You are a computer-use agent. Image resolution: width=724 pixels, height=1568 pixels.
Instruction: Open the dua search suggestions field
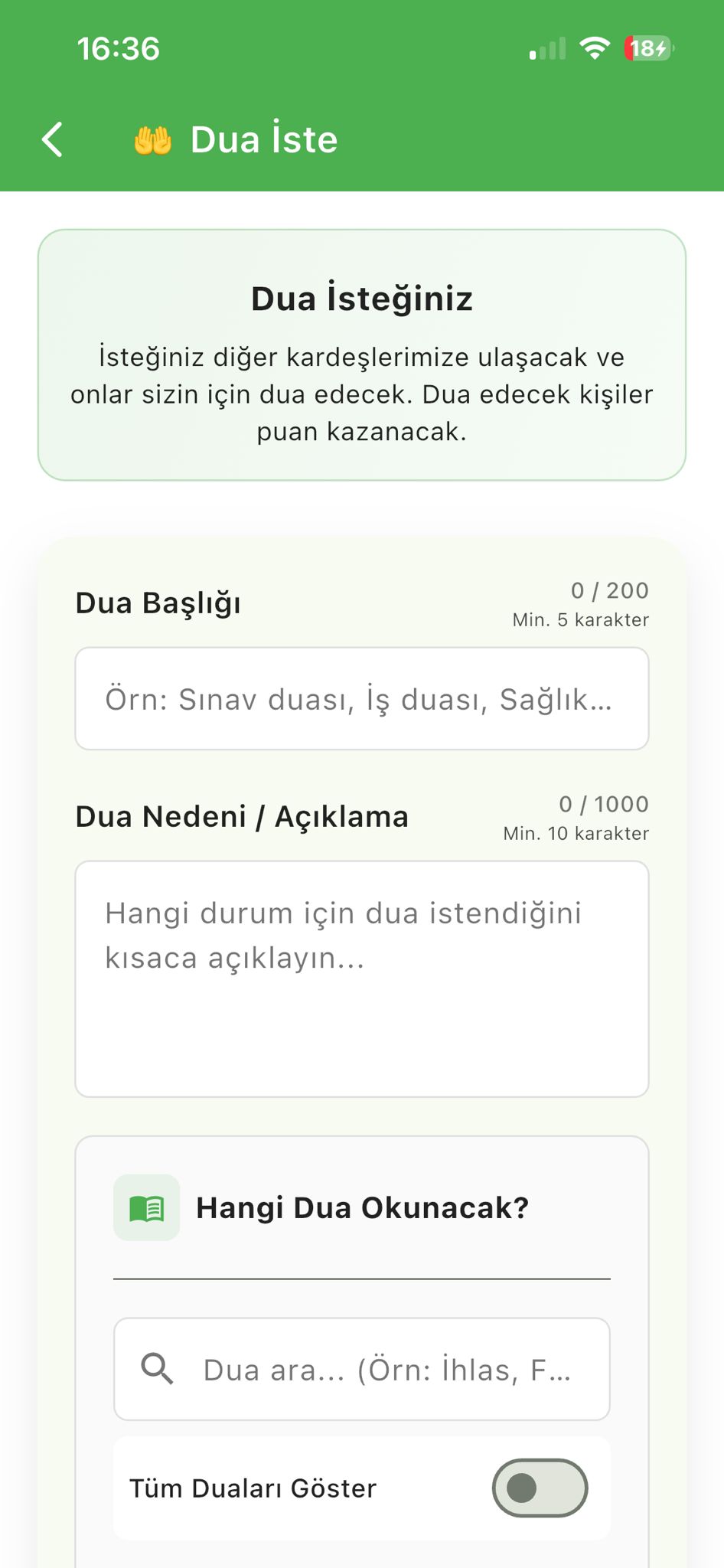(x=362, y=1368)
